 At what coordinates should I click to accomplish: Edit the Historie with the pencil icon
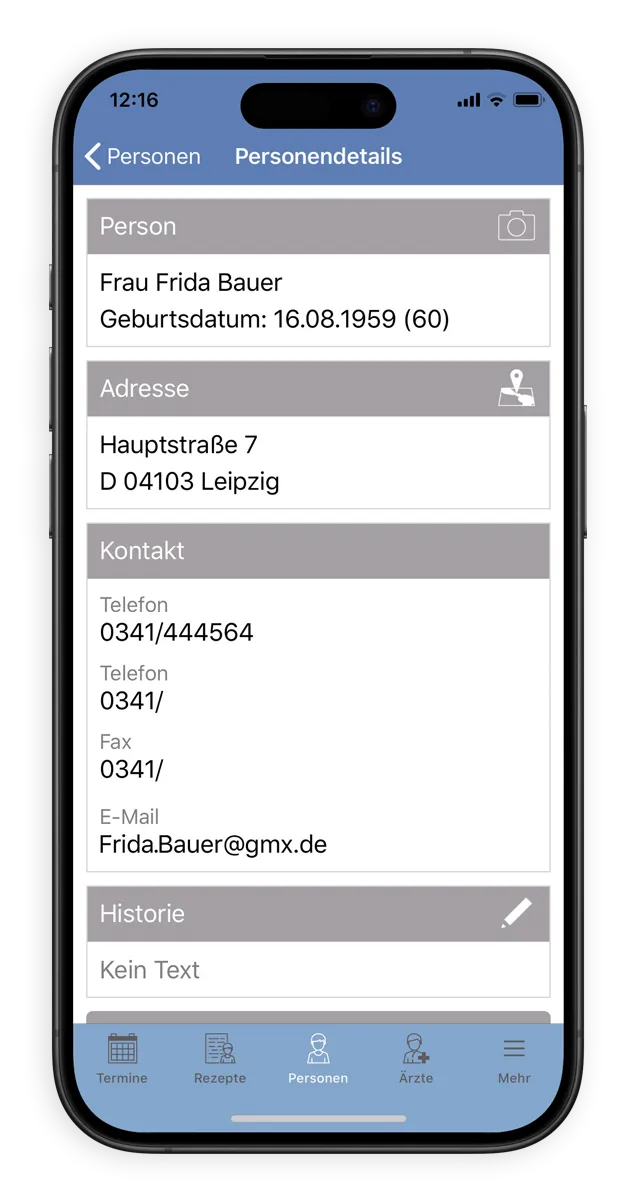tap(516, 913)
